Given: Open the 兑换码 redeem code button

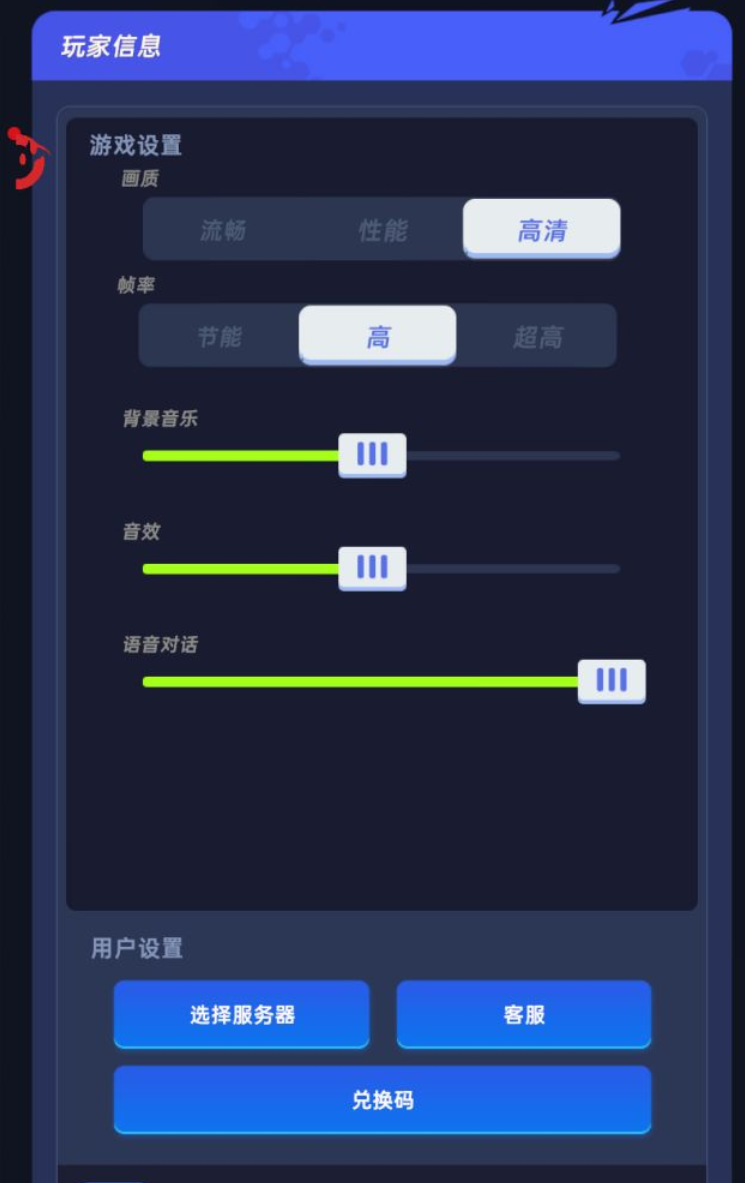Looking at the screenshot, I should pyautogui.click(x=382, y=1099).
